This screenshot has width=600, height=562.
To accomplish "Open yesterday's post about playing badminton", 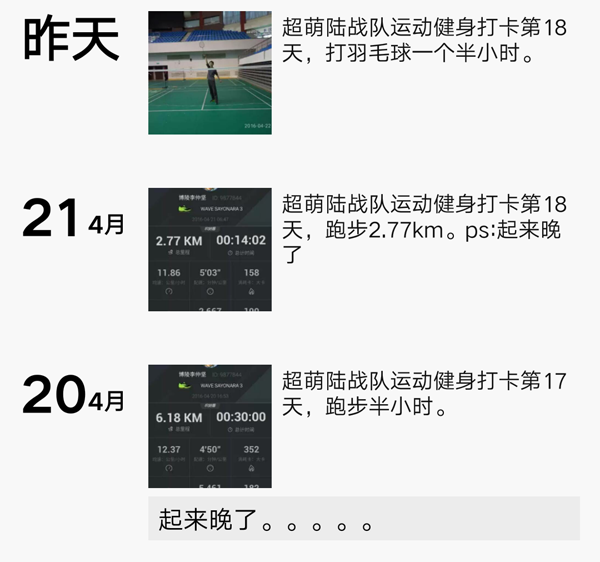I will coord(424,41).
